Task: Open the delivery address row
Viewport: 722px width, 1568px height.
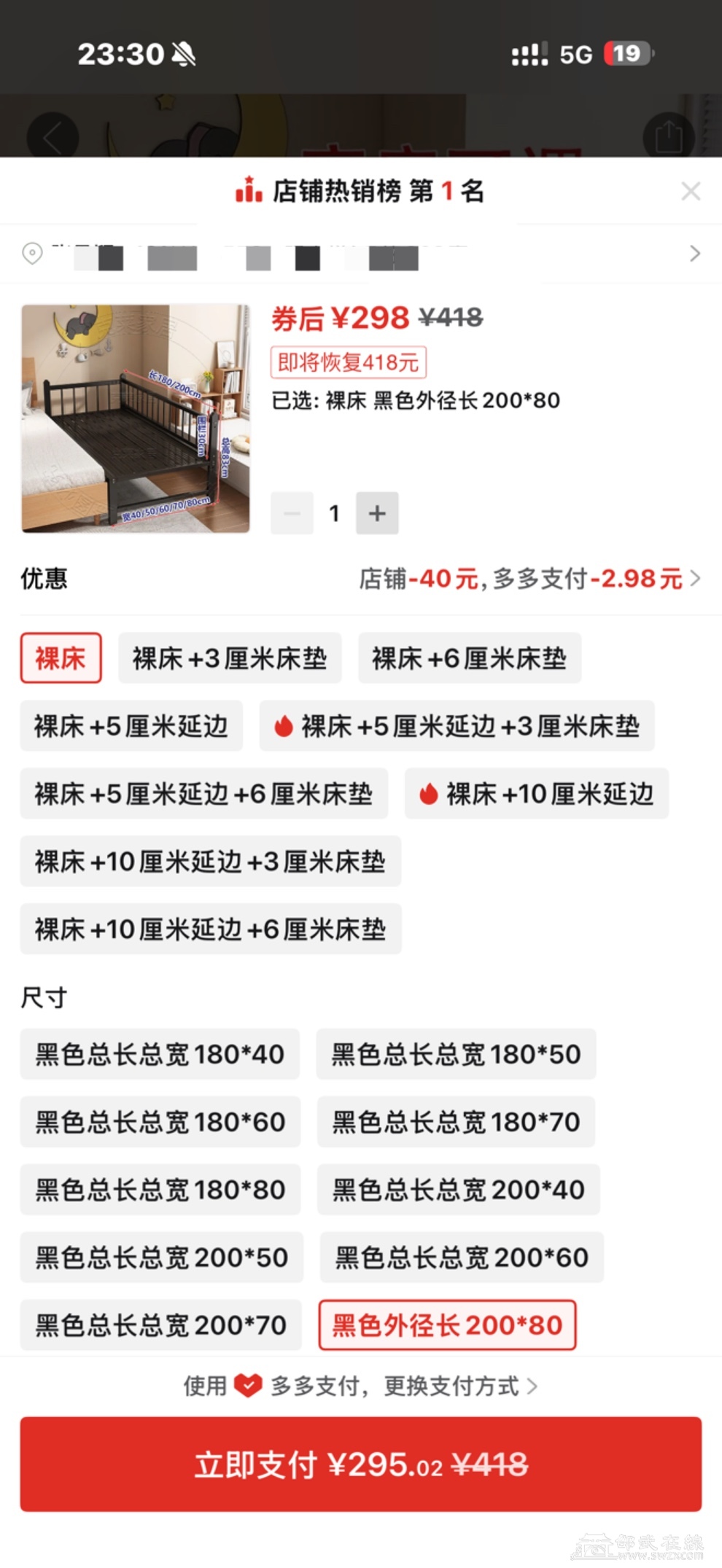Action: [x=361, y=254]
